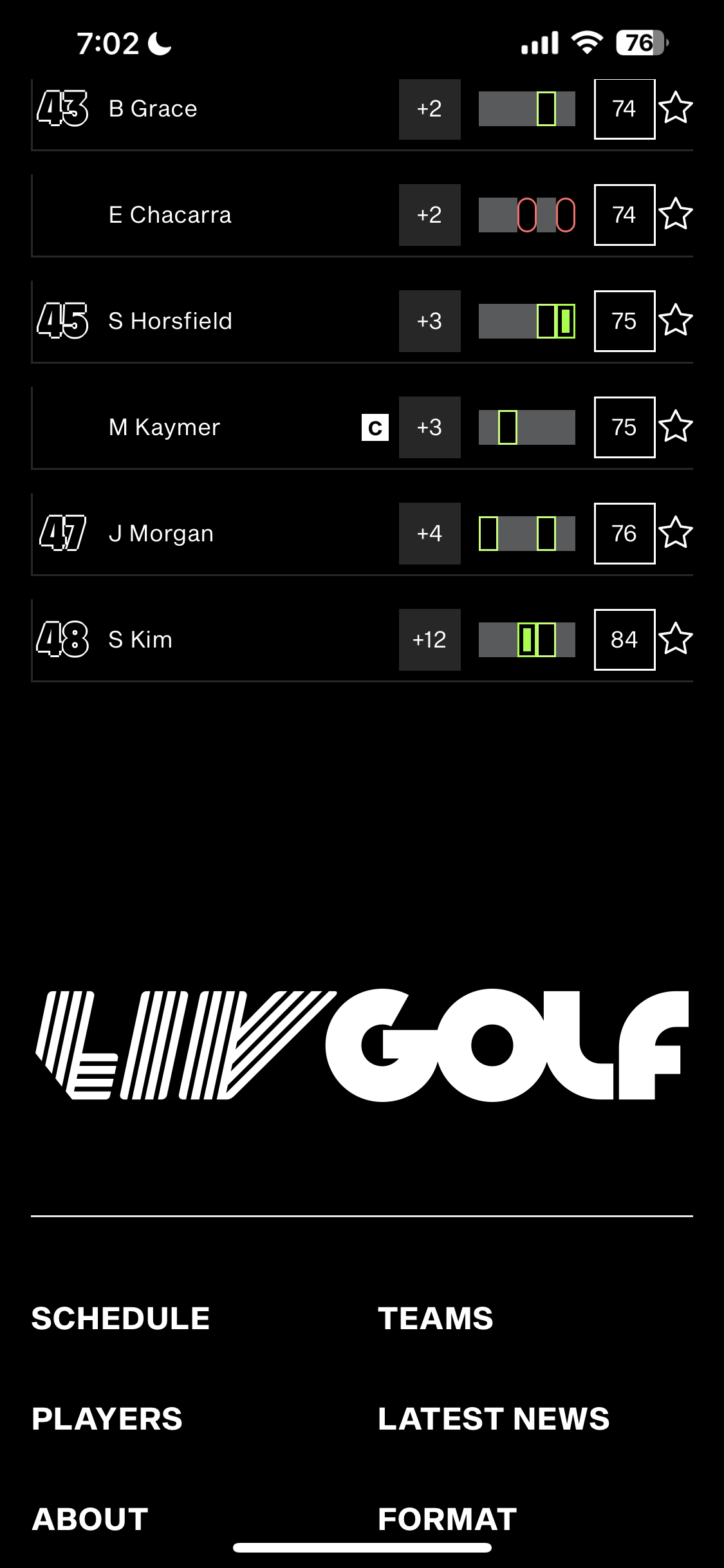Favorite B Grace with the star icon
This screenshot has width=724, height=1568.
point(676,108)
